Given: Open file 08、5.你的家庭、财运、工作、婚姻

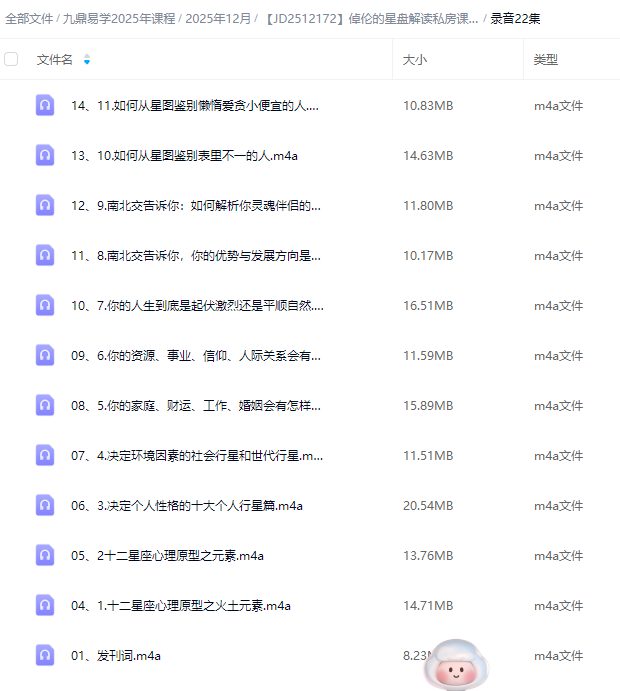Looking at the screenshot, I should (195, 406).
